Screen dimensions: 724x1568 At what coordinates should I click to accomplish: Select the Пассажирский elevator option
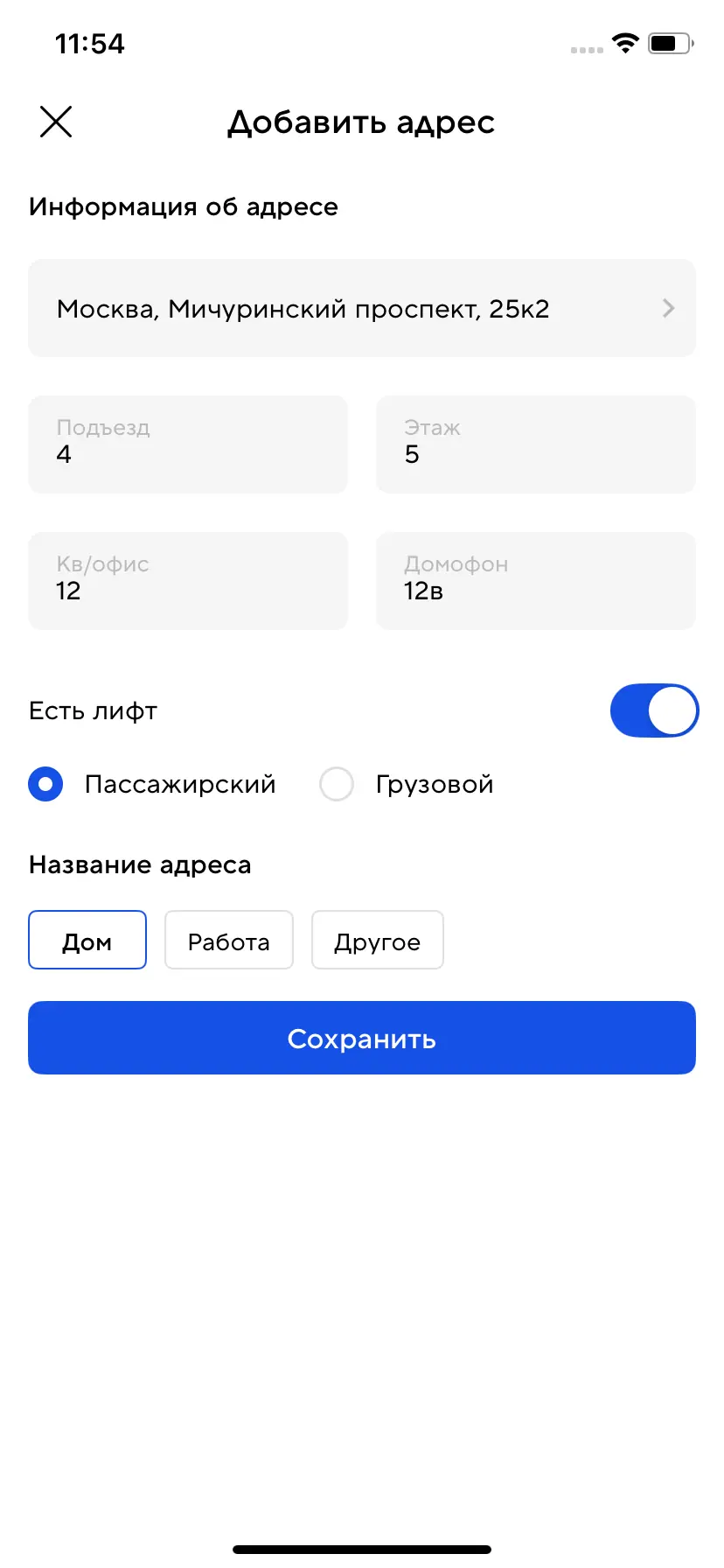(x=45, y=784)
